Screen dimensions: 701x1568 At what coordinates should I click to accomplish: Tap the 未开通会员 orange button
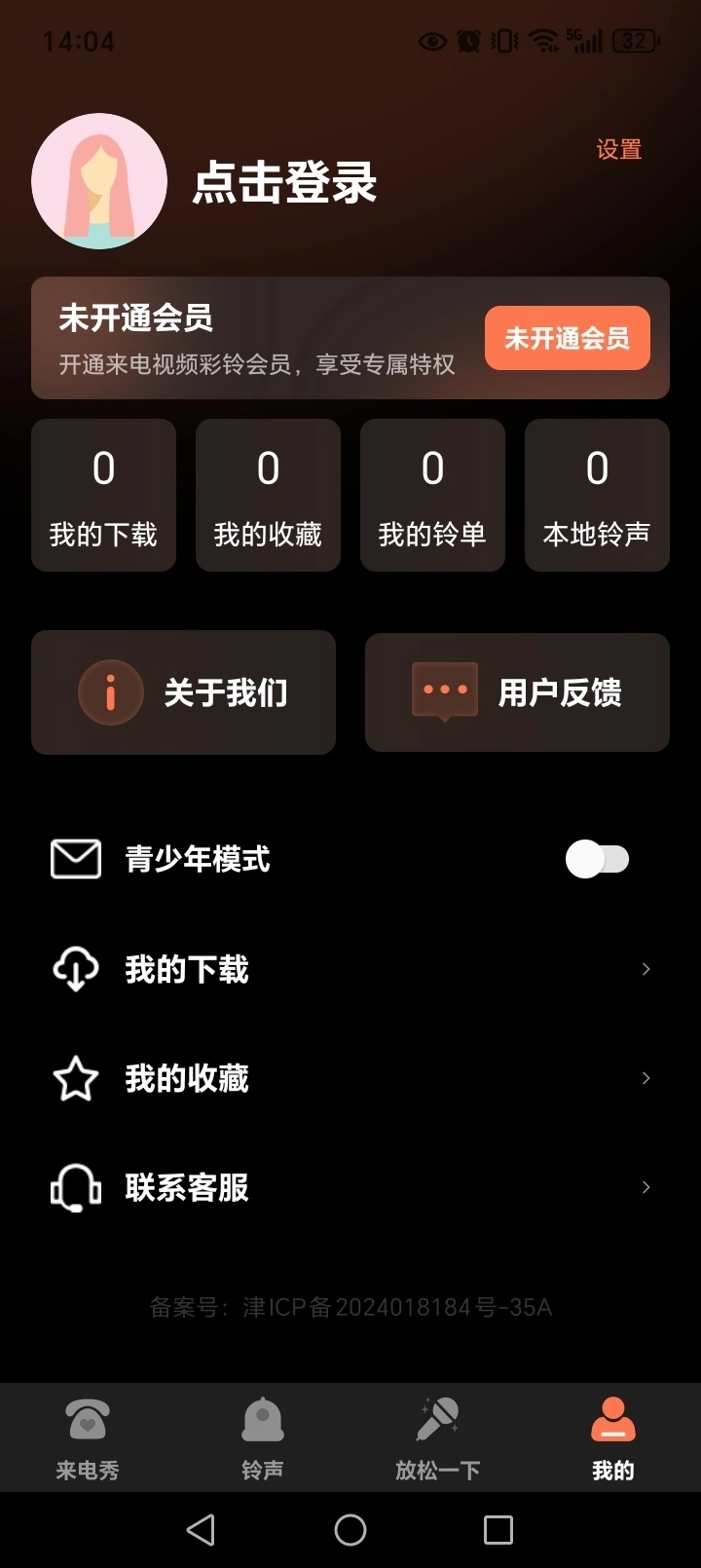point(568,338)
